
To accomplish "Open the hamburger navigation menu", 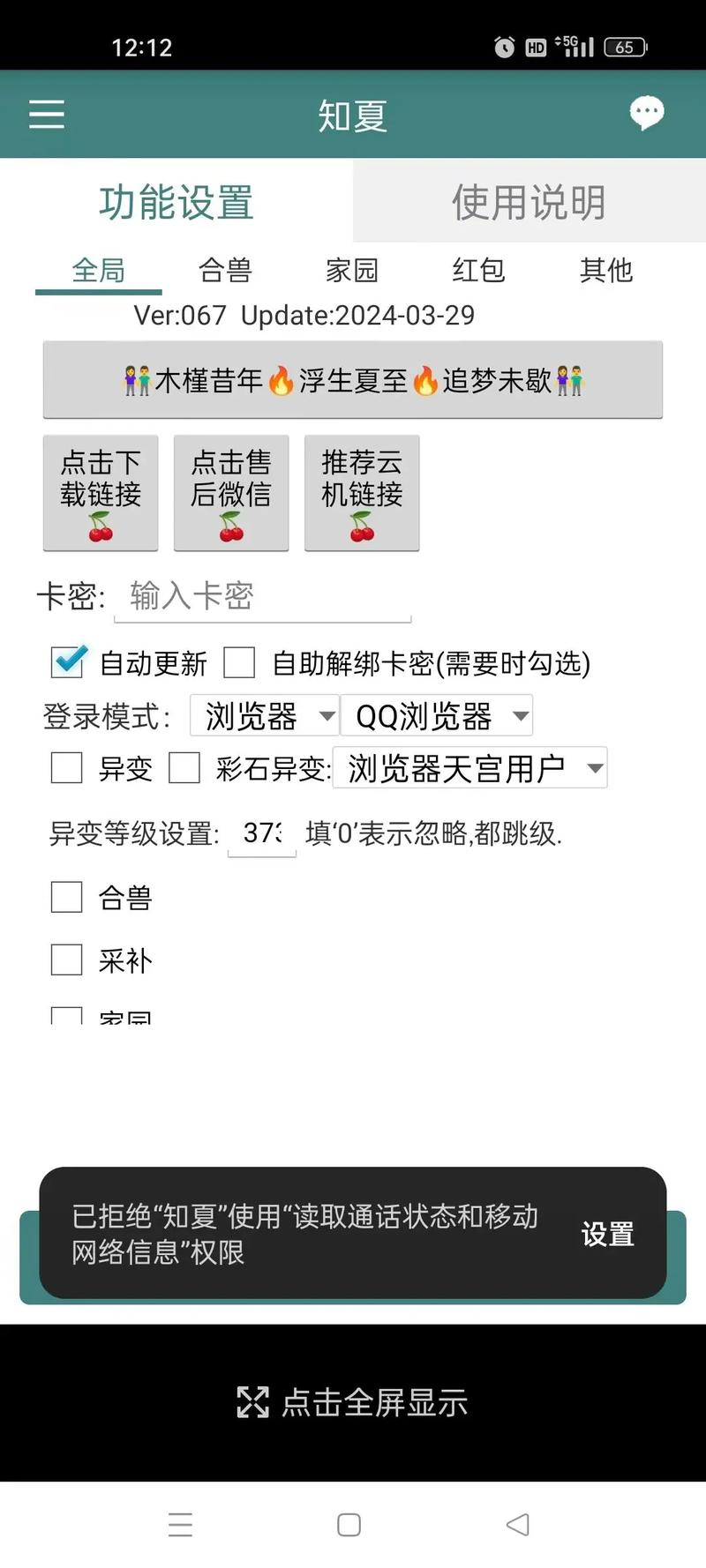I will (46, 115).
